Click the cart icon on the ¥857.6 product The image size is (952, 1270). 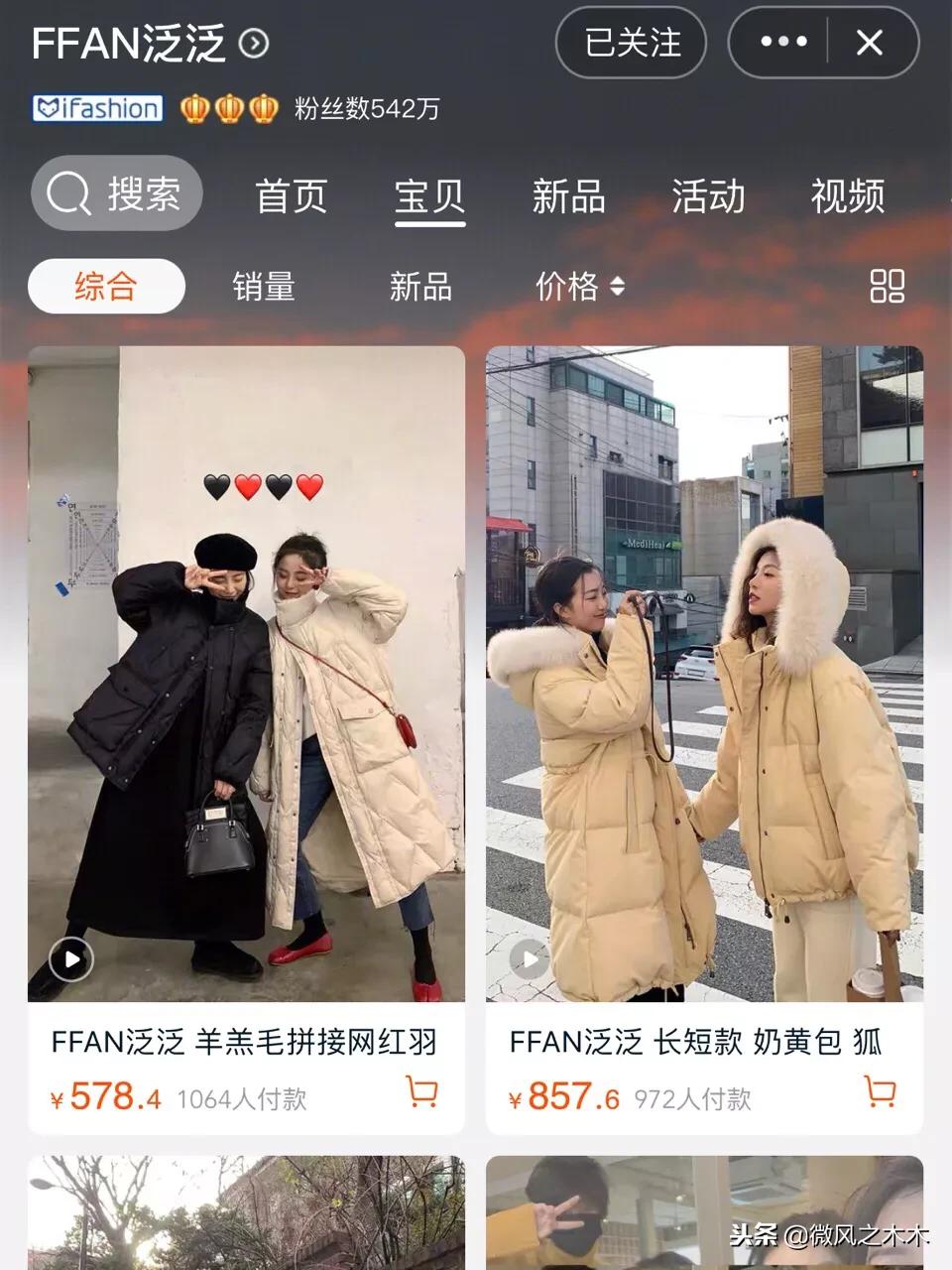(880, 1091)
